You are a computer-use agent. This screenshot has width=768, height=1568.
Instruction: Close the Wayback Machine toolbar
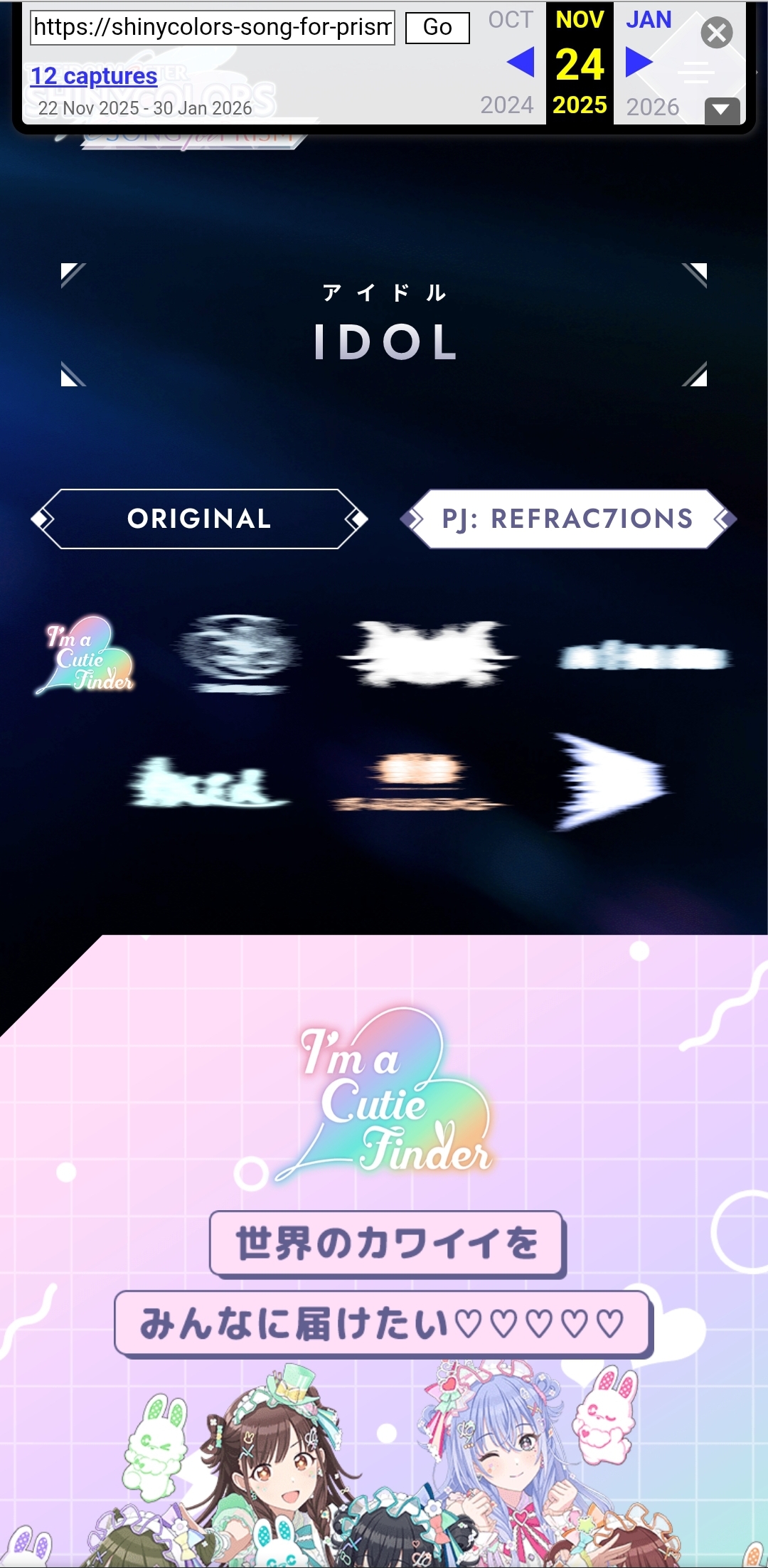(x=717, y=33)
